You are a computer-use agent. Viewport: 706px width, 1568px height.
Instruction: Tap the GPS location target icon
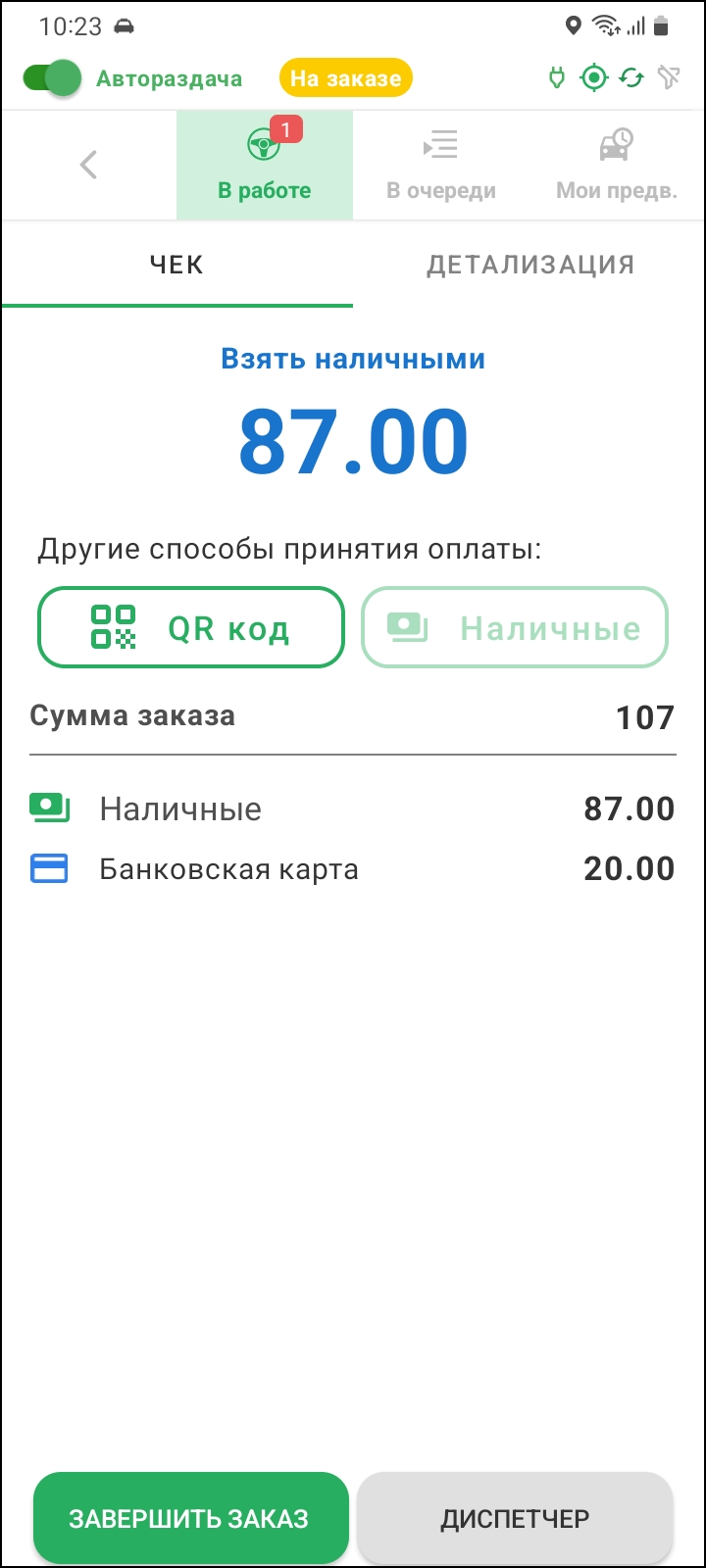pyautogui.click(x=594, y=78)
